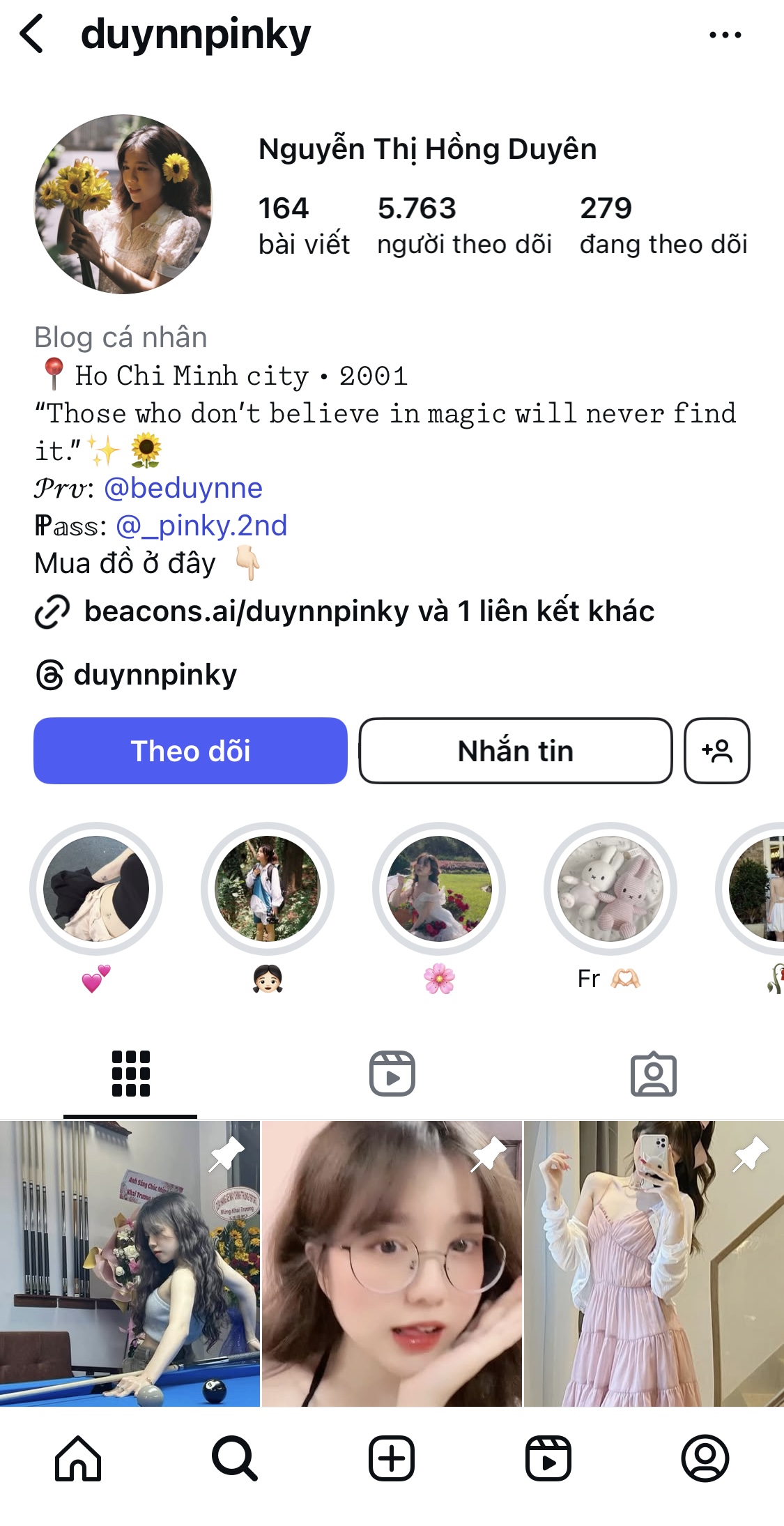Viewport: 784px width, 1526px height.
Task: Open the Fr story highlight
Action: (x=610, y=889)
